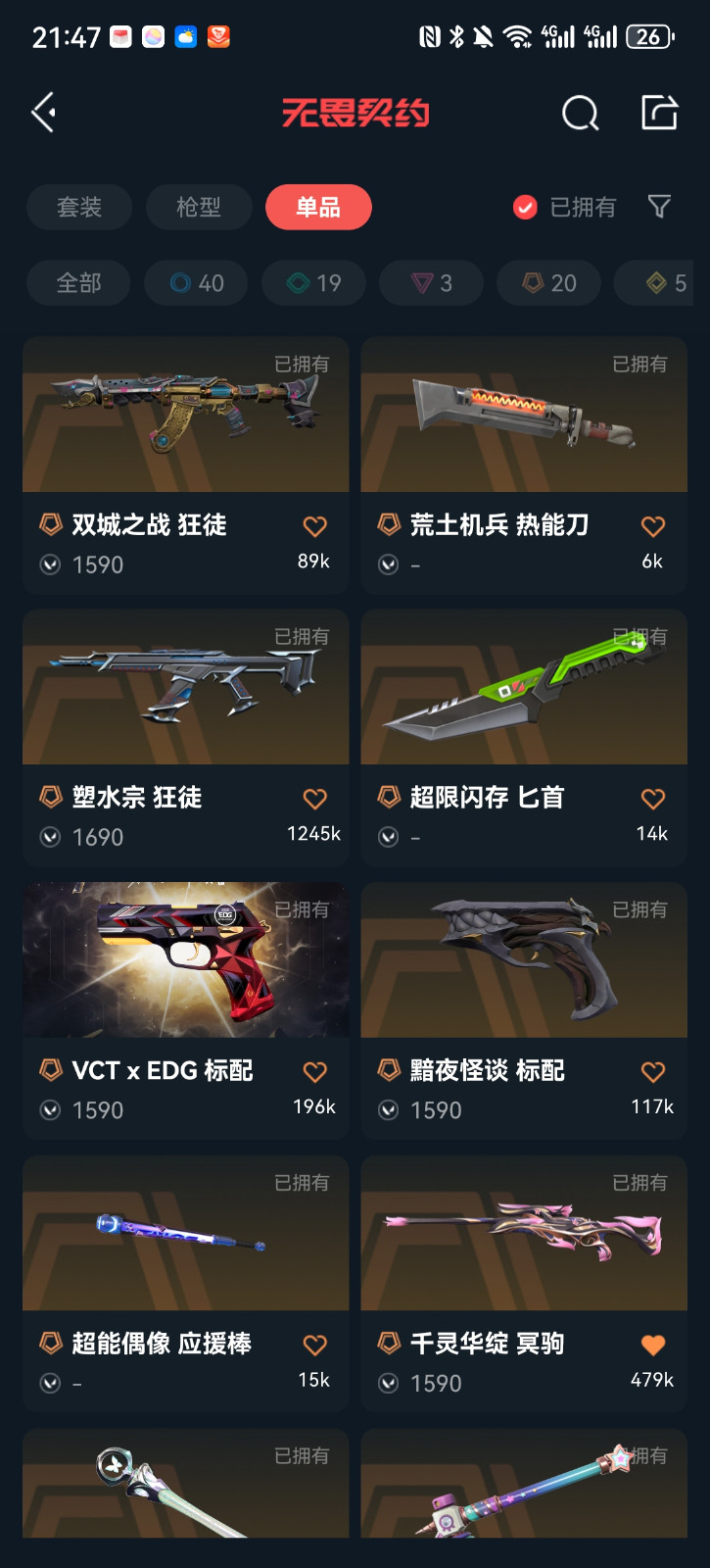Filter by the tier chip showing 19
The height and width of the screenshot is (1568, 710).
click(x=314, y=283)
